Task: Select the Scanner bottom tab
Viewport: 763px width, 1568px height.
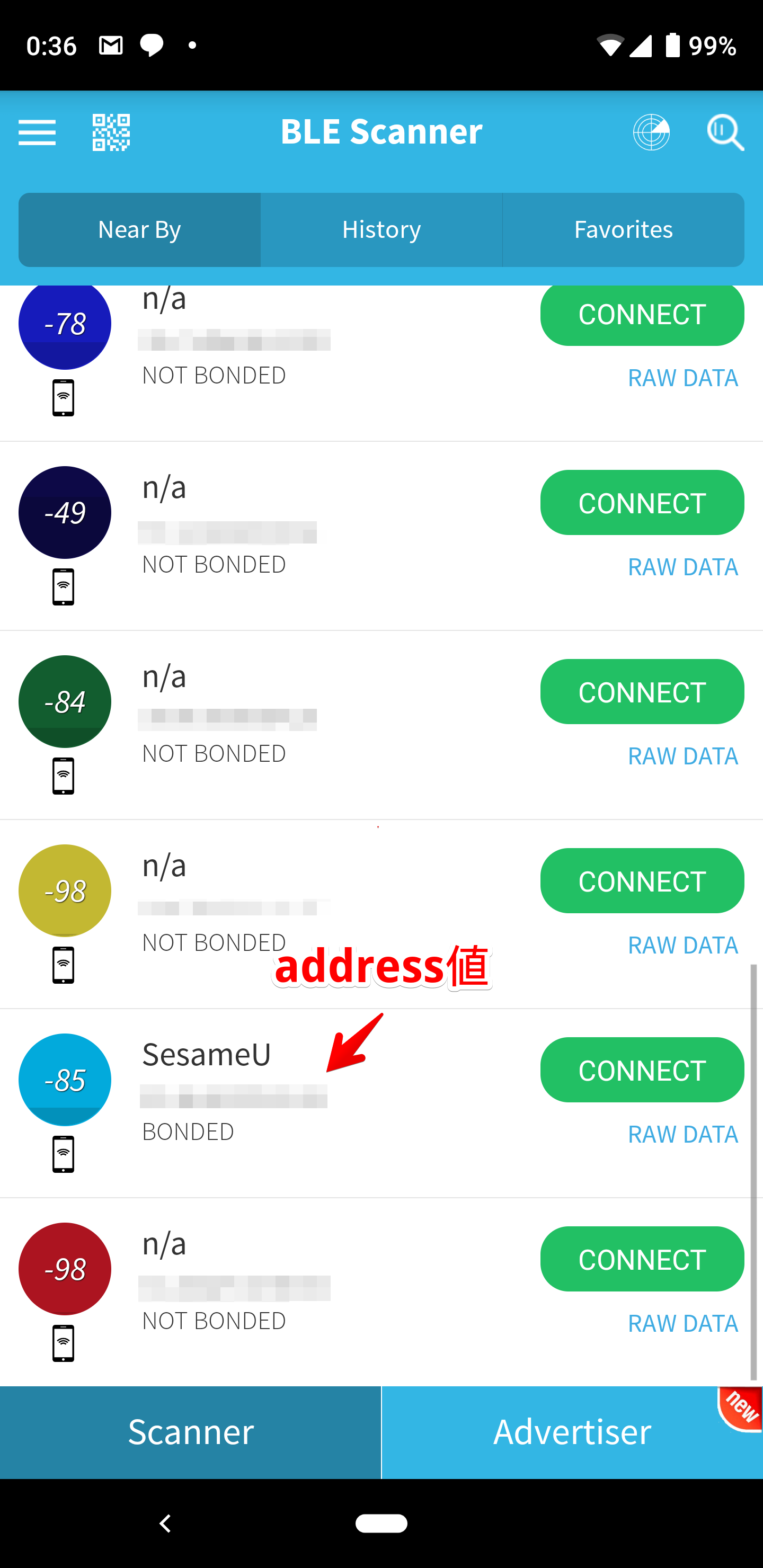Action: click(x=191, y=1432)
